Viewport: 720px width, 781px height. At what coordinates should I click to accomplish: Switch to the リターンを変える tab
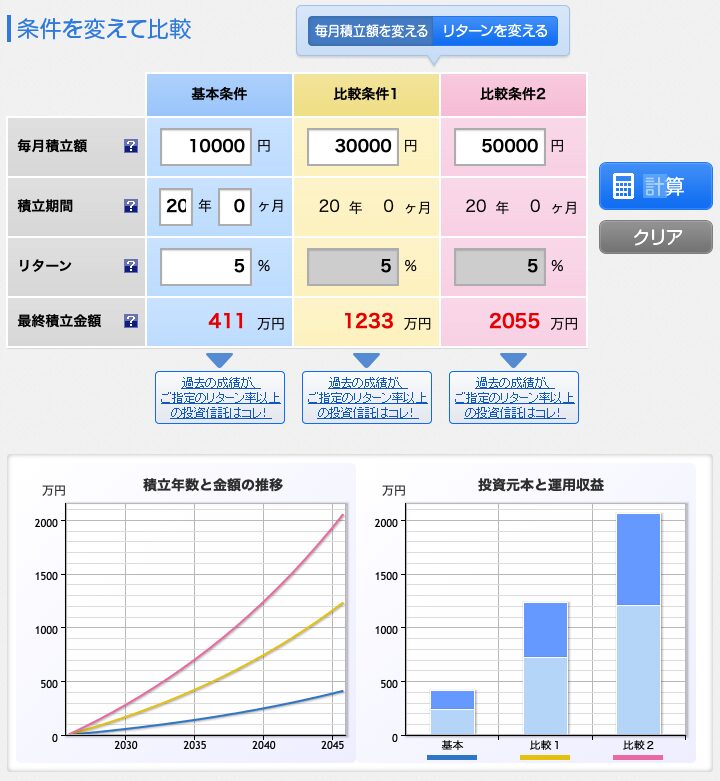(494, 31)
